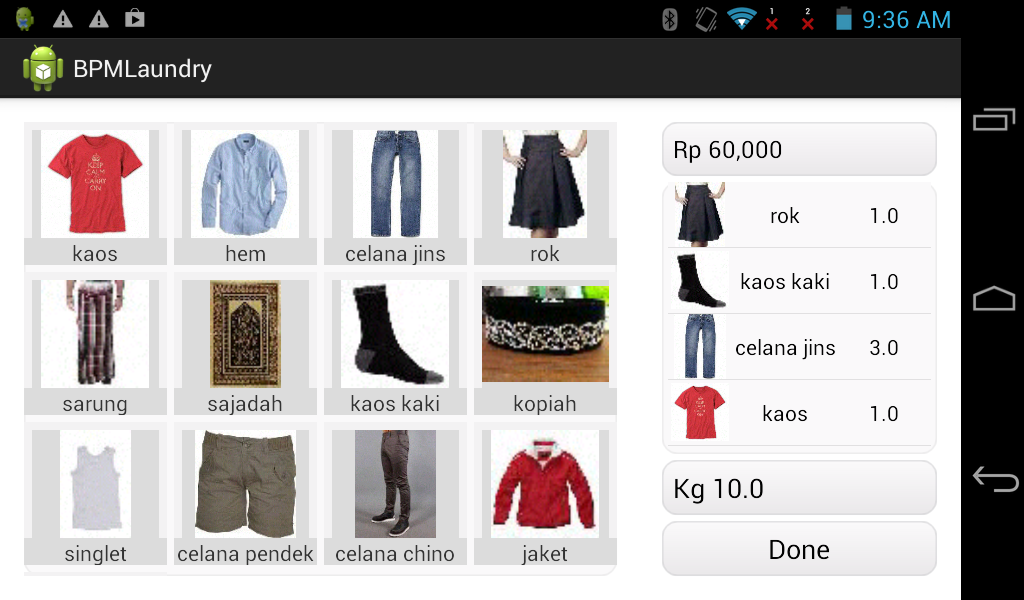
Task: Open the celana jins 3.0 order row
Action: point(799,348)
